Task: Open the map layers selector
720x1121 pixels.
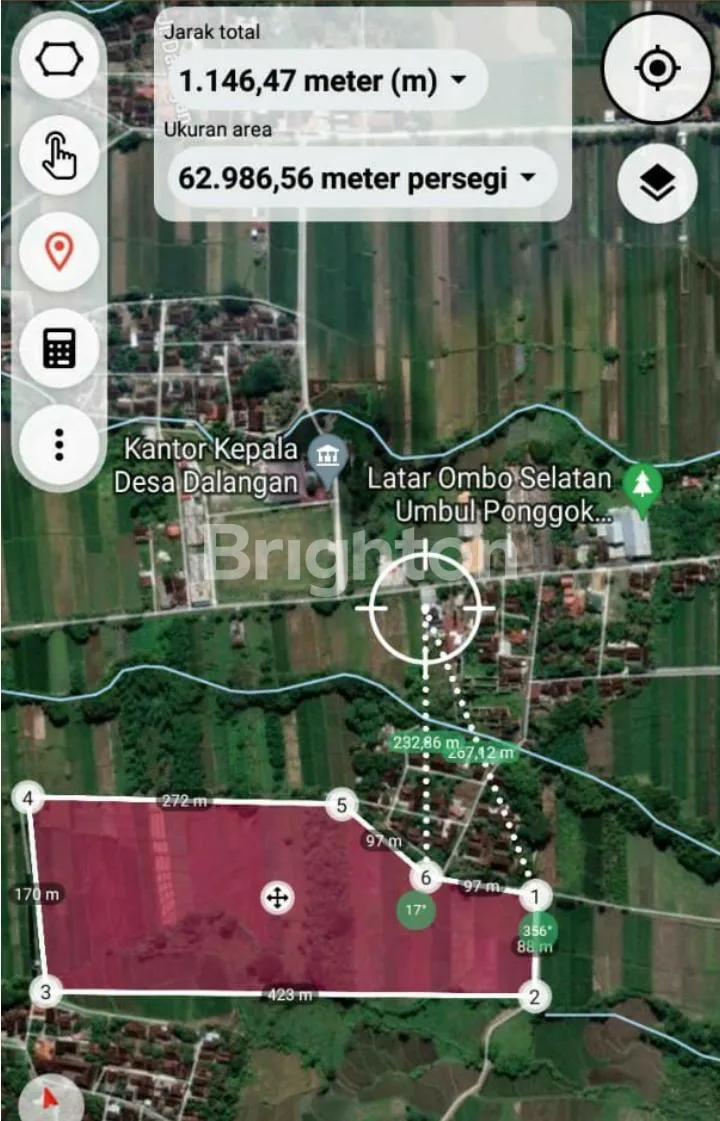Action: [656, 183]
